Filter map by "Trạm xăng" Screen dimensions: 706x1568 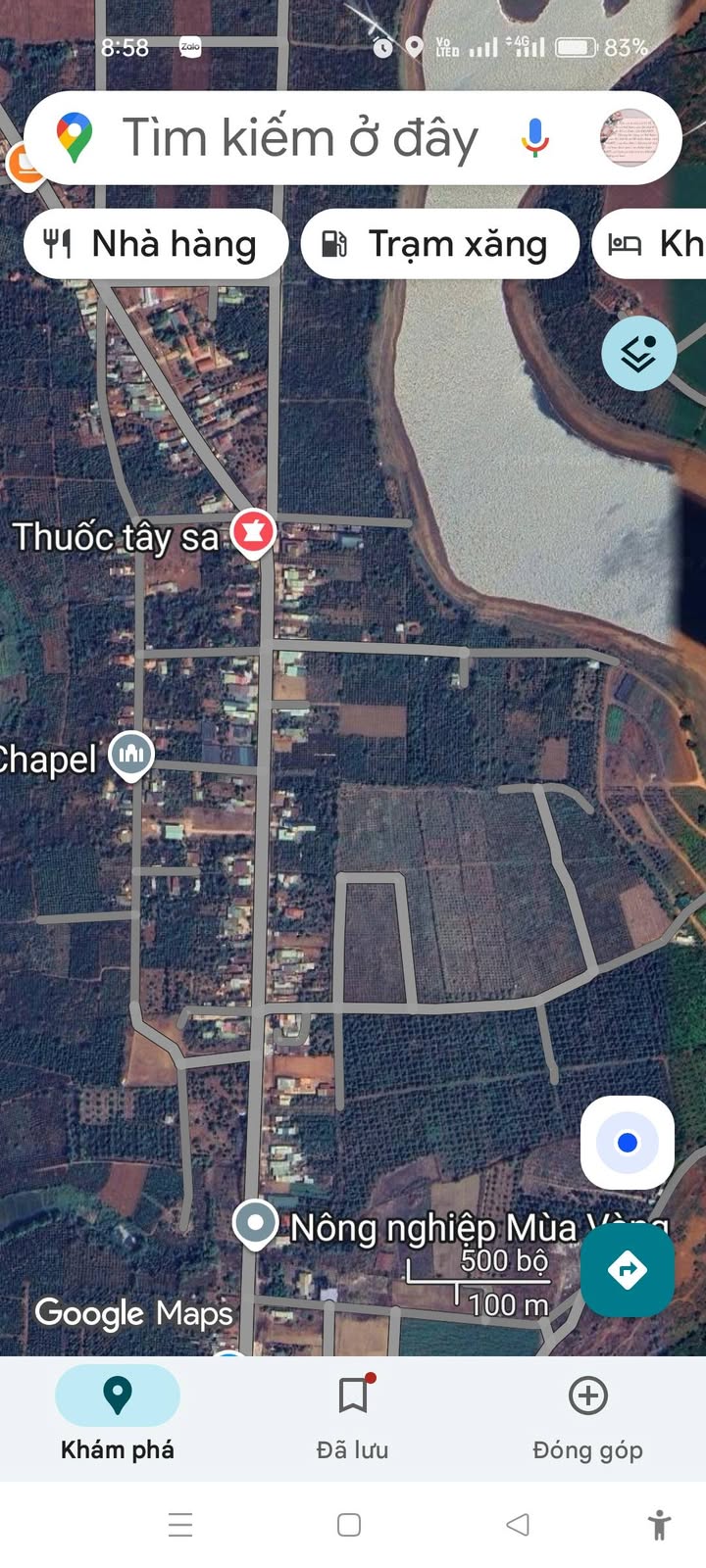point(439,244)
